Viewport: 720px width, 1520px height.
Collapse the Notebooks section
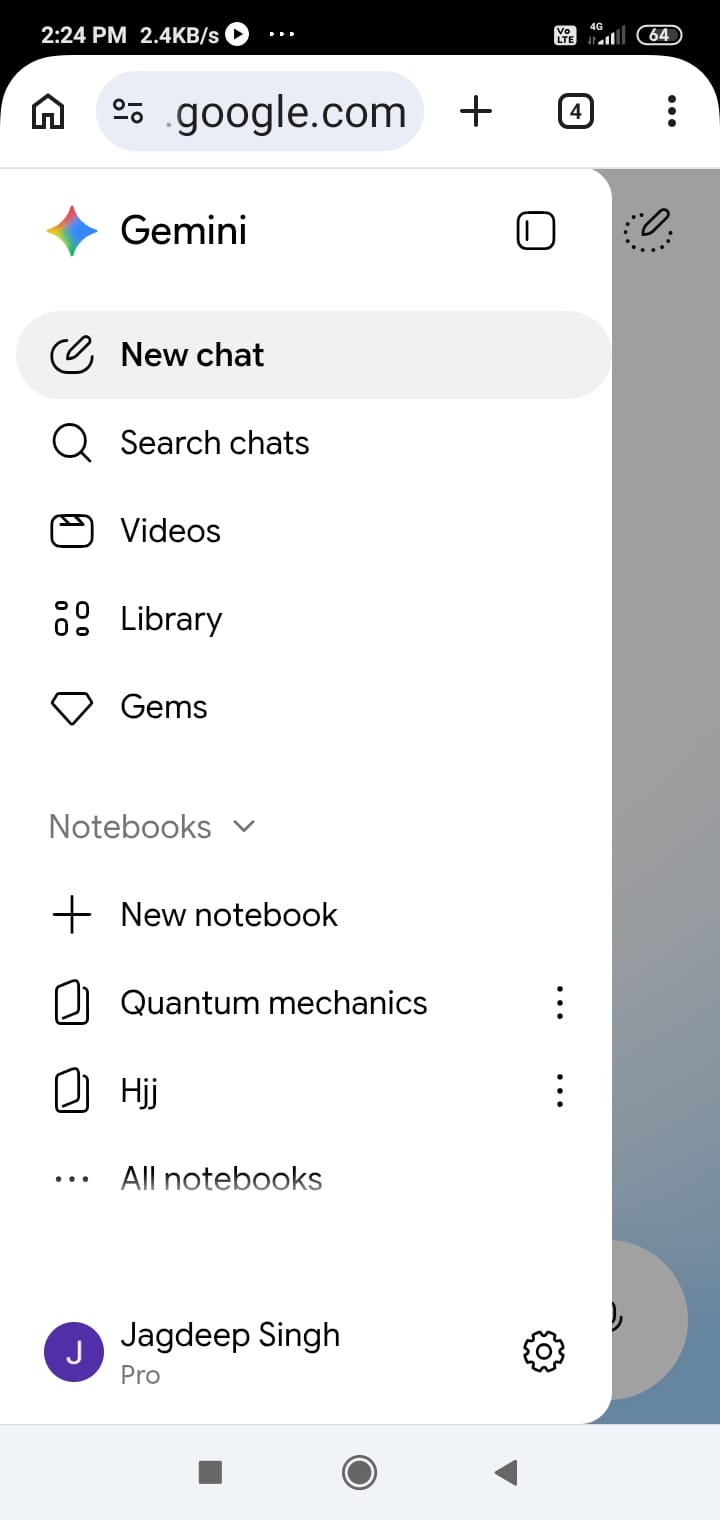click(x=152, y=827)
